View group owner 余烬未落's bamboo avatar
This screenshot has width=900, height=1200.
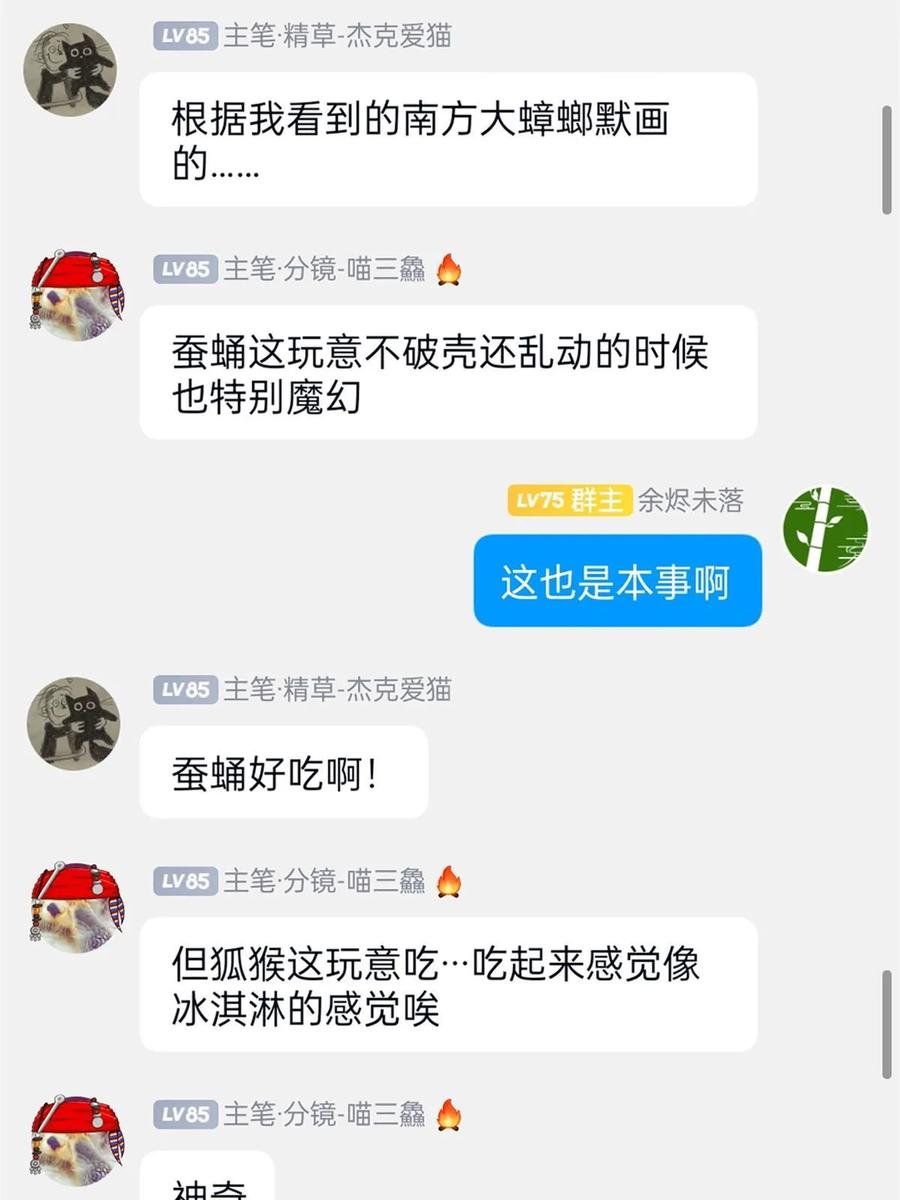pyautogui.click(x=825, y=529)
